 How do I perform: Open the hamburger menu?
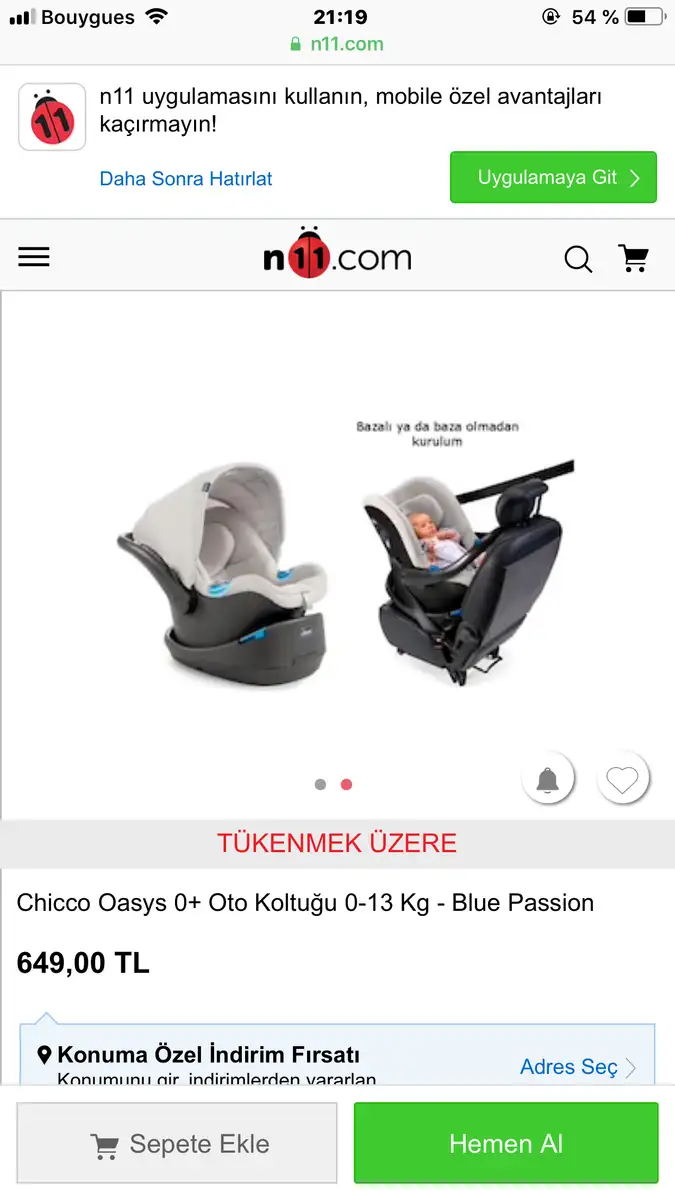coord(34,257)
